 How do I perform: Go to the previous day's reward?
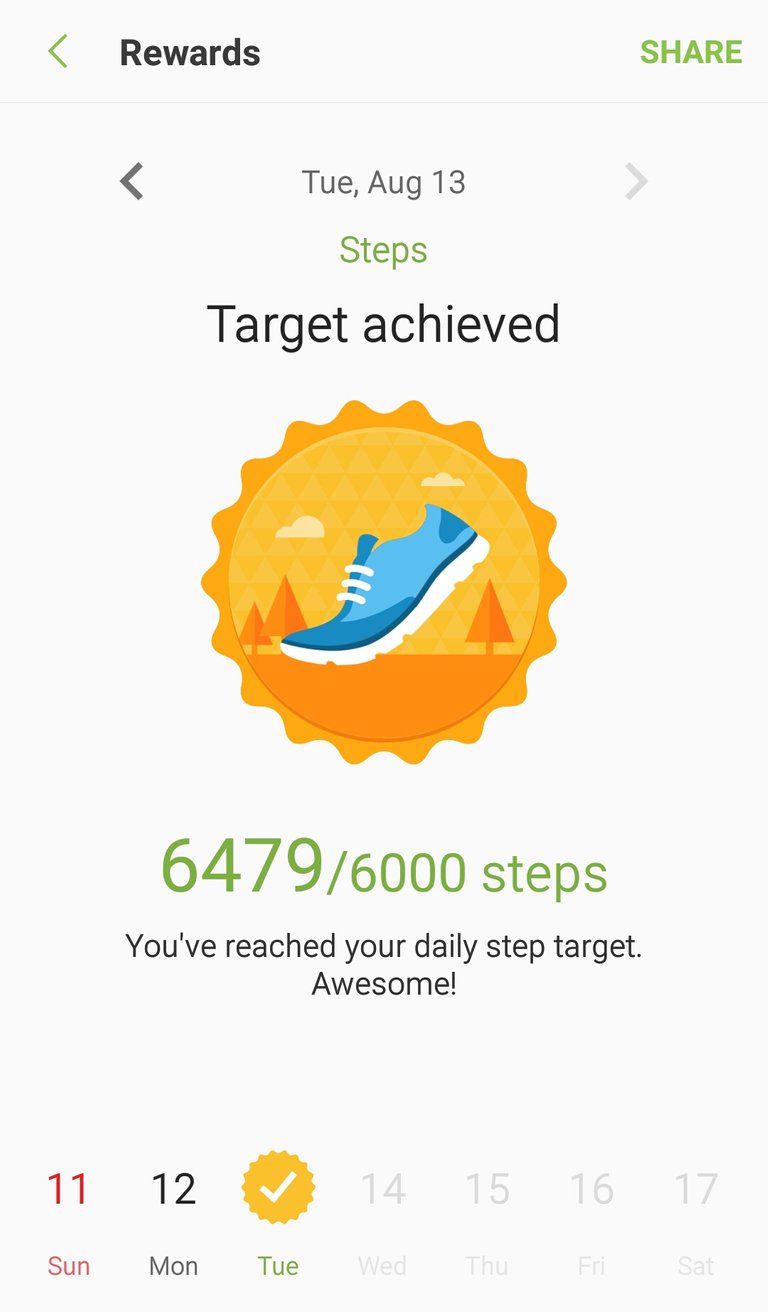(x=132, y=182)
